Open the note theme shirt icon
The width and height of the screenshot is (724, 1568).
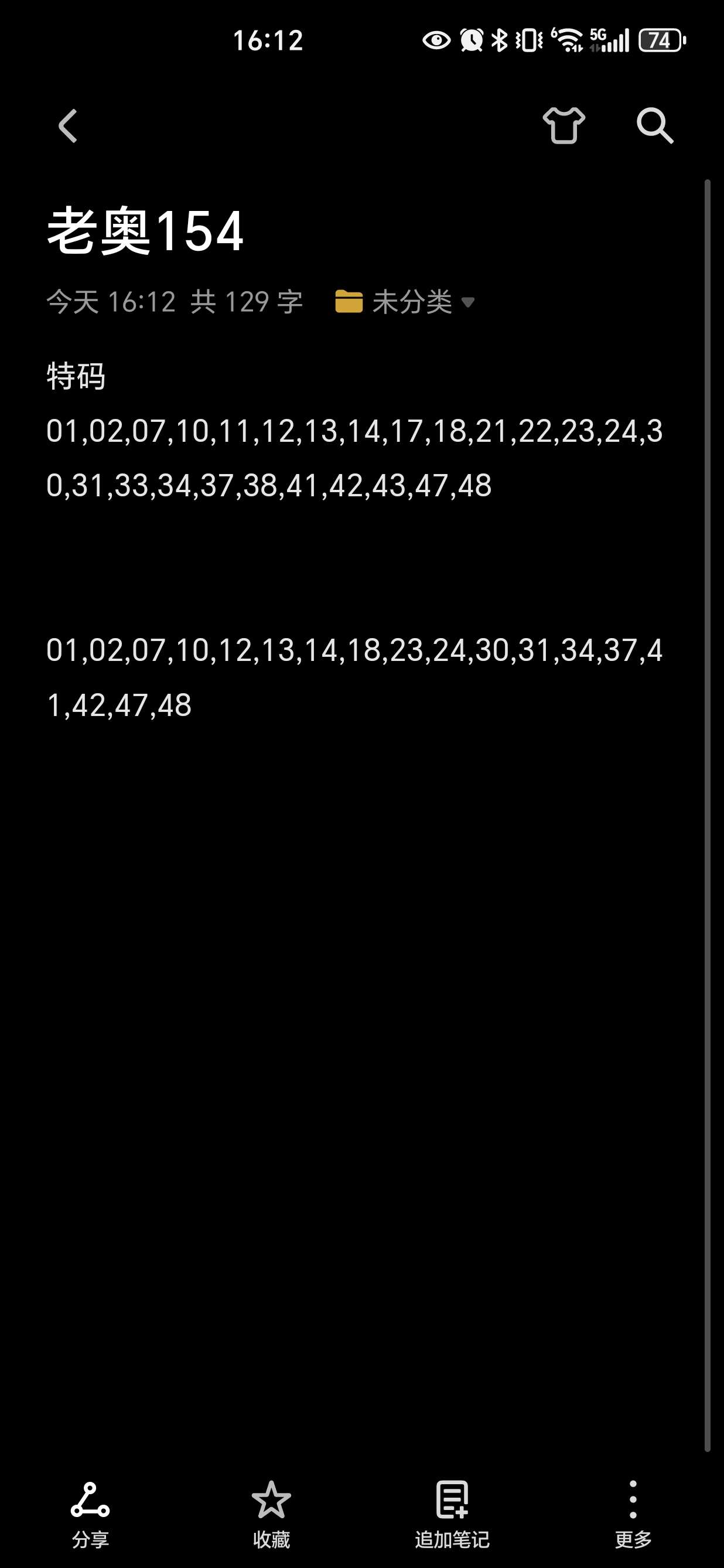point(564,125)
